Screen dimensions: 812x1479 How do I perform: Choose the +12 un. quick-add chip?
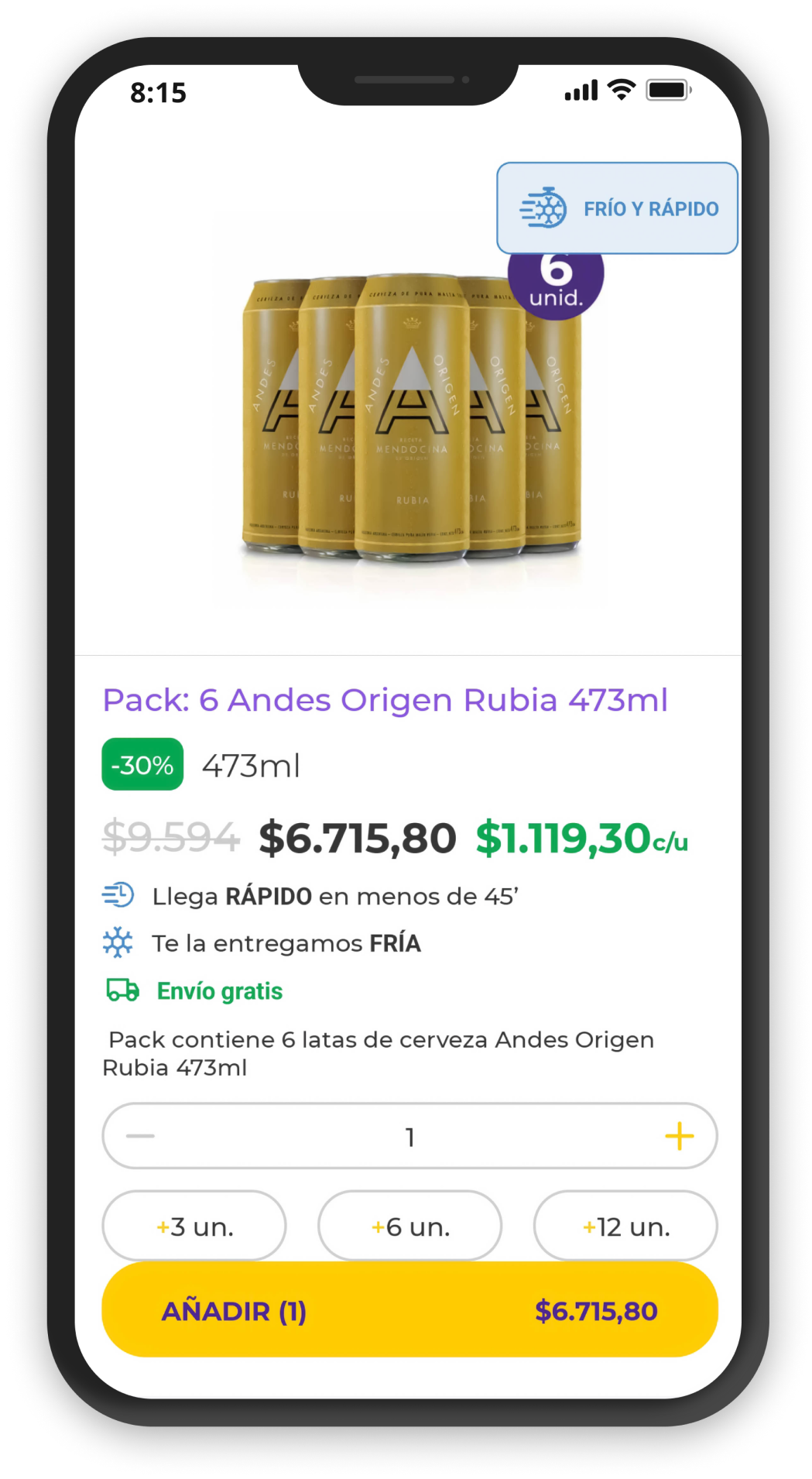click(625, 1227)
